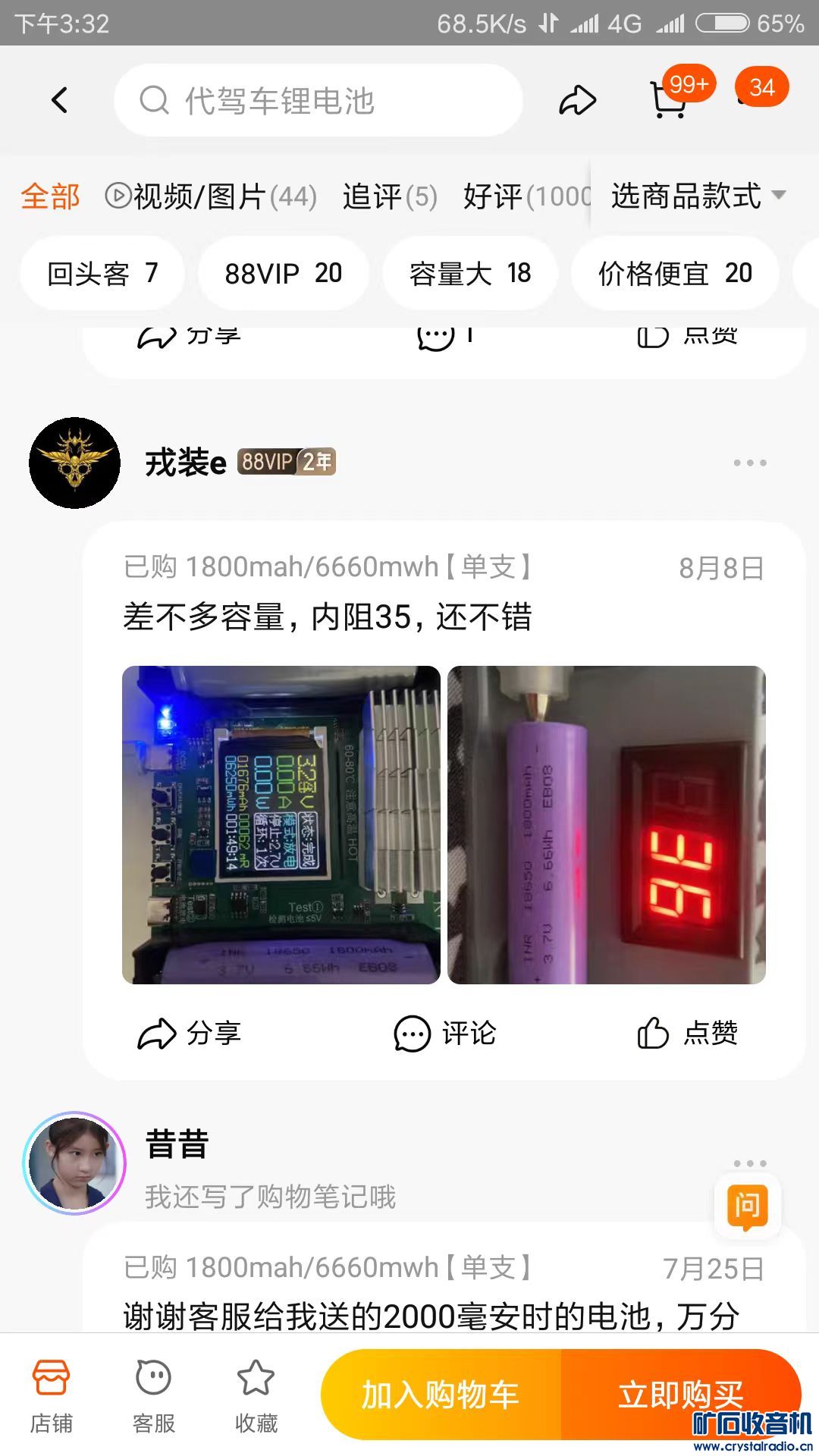Filter reviews by 88VIP chip
This screenshot has width=819, height=1456.
point(283,273)
